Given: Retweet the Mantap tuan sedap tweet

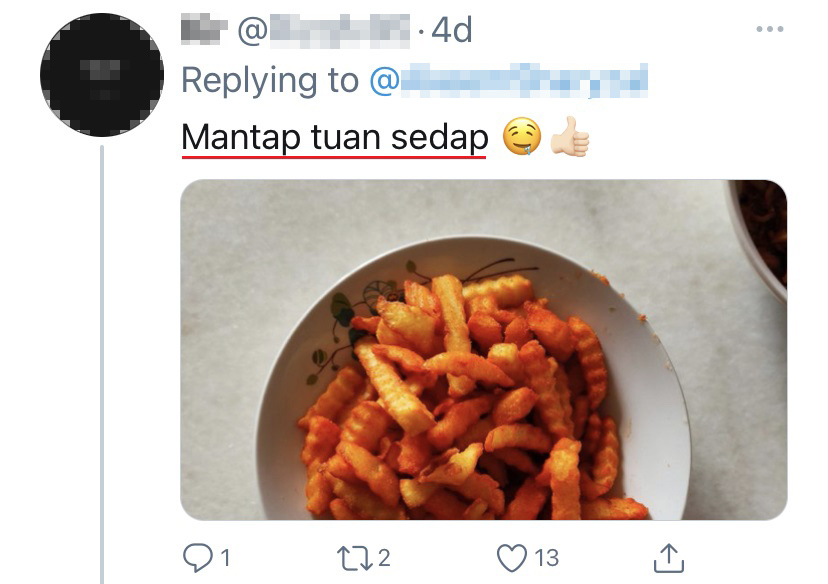Looking at the screenshot, I should click(354, 557).
